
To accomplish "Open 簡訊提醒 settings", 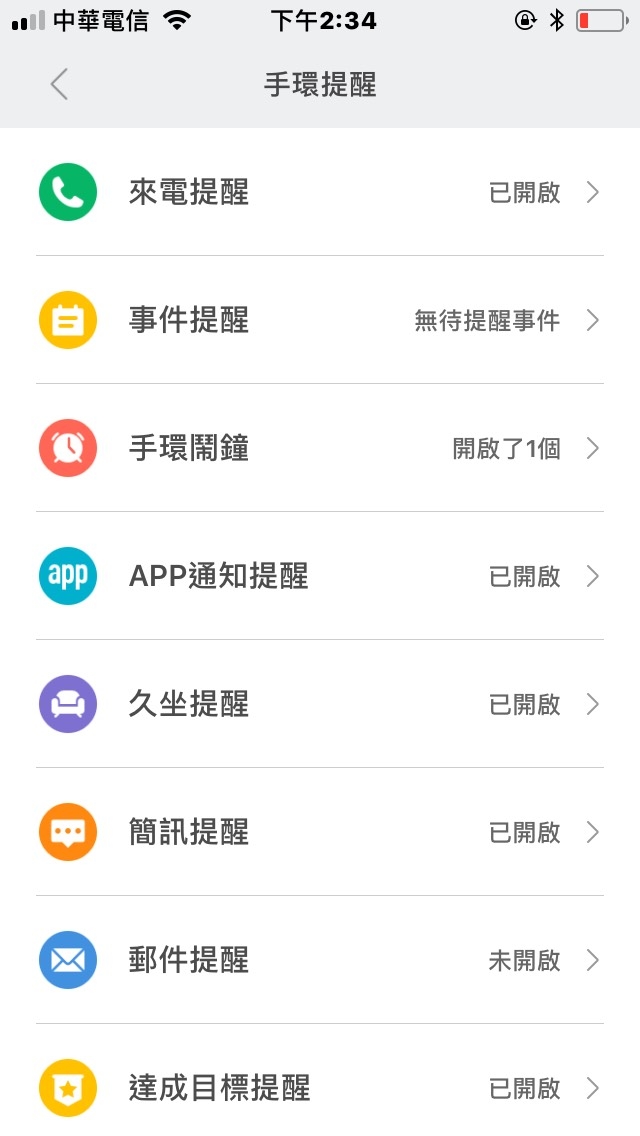I will pyautogui.click(x=320, y=832).
